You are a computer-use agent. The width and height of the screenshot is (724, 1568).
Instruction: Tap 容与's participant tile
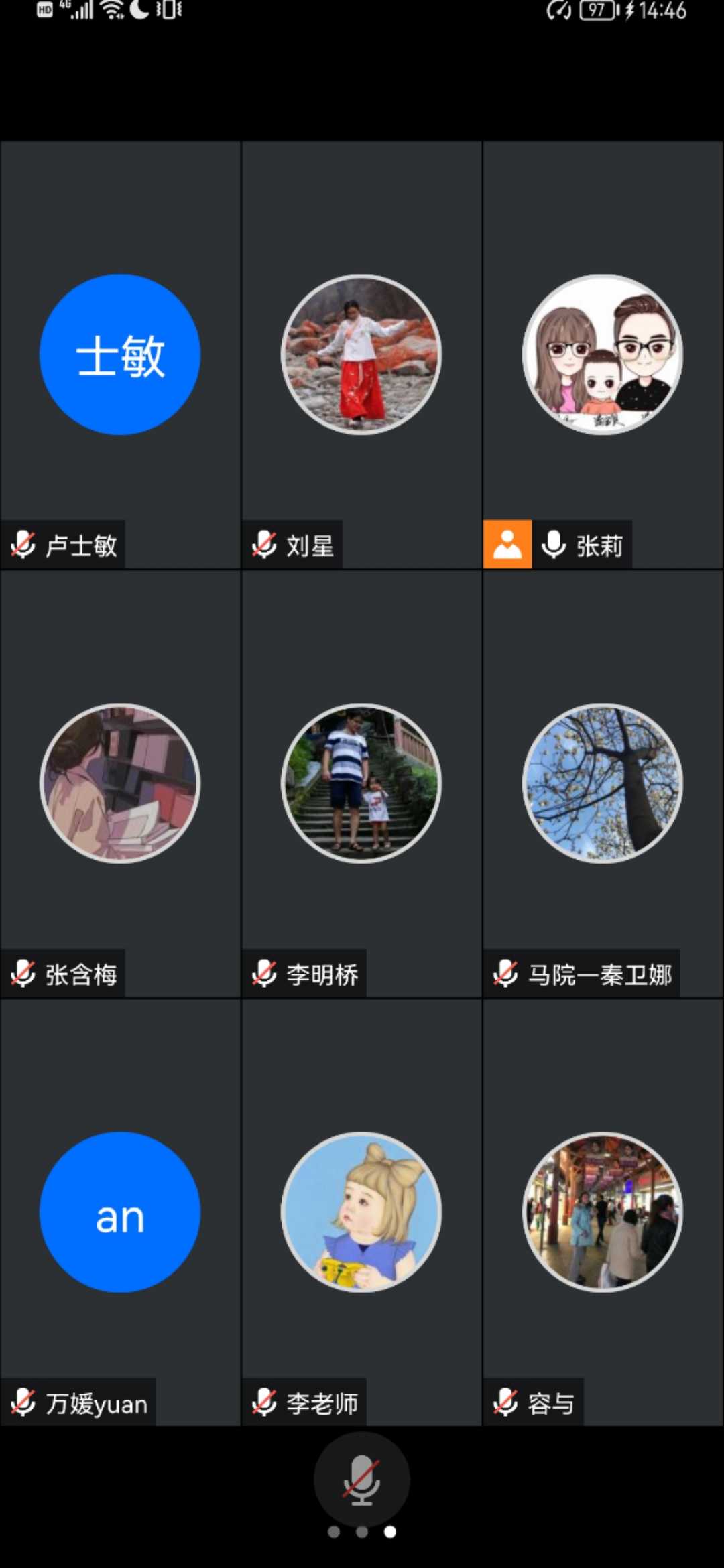click(603, 1212)
